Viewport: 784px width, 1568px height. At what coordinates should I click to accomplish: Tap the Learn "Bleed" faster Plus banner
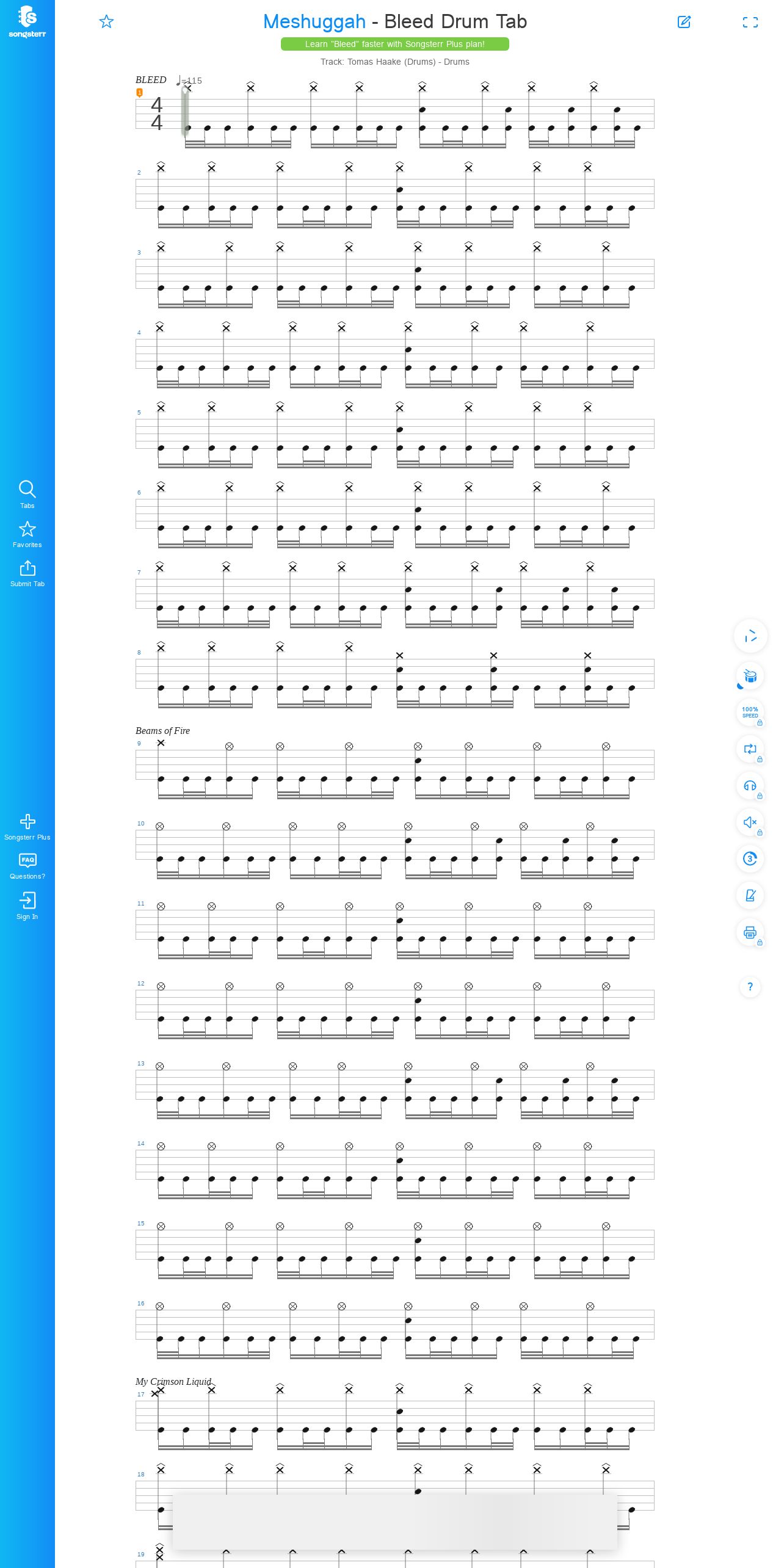(x=395, y=44)
